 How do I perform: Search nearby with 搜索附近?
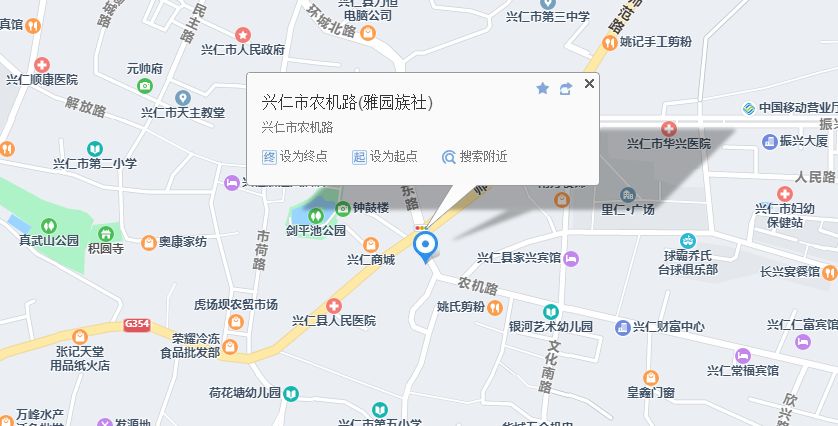click(475, 157)
